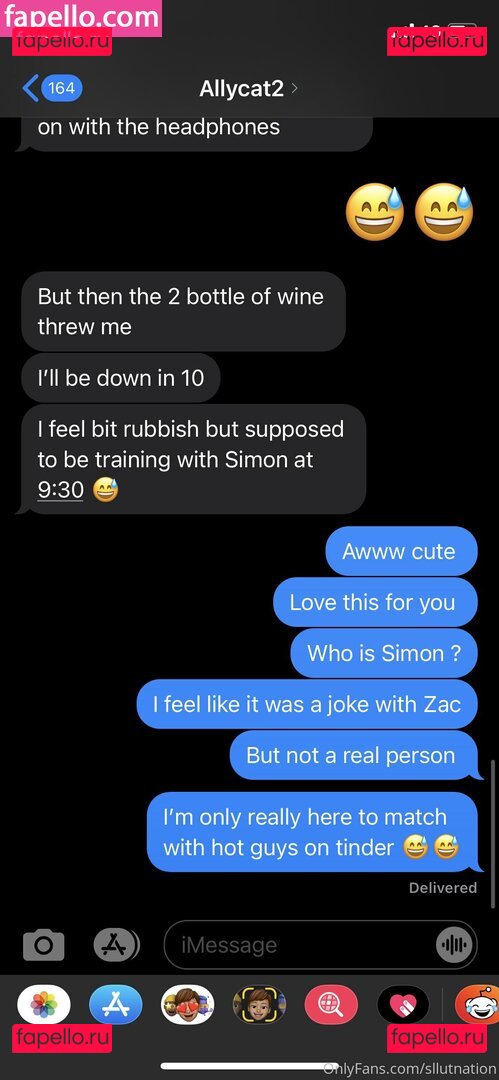The height and width of the screenshot is (1080, 499).
Task: Open the #images search app
Action: point(332,1004)
